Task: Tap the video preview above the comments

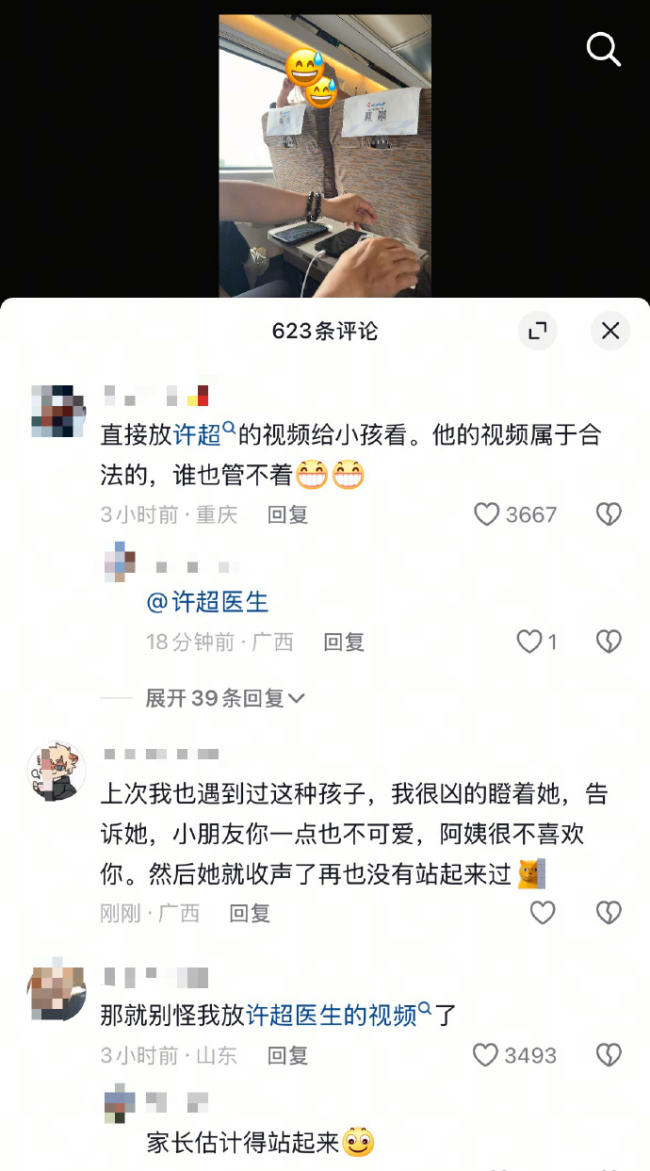Action: coord(325,155)
